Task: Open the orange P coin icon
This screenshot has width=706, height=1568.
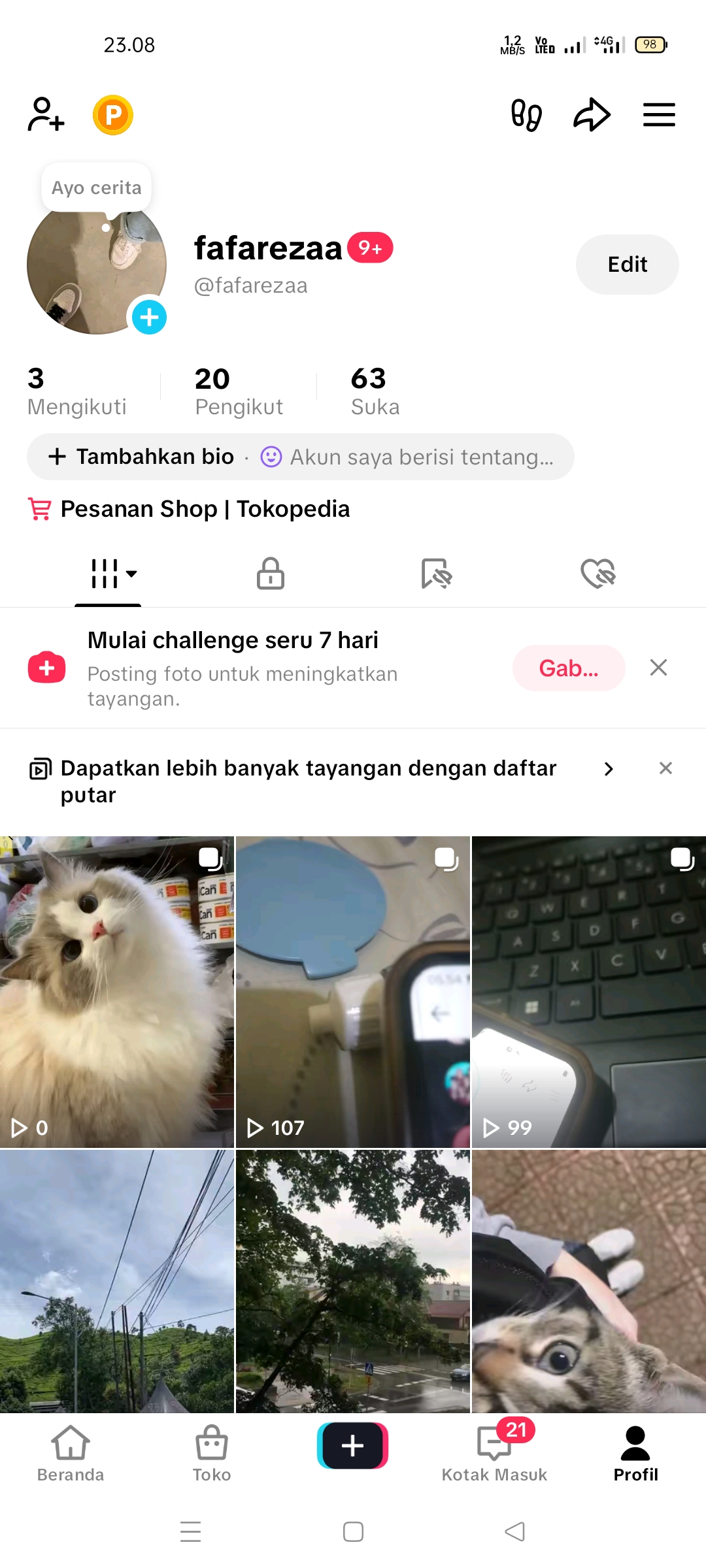Action: 113,115
